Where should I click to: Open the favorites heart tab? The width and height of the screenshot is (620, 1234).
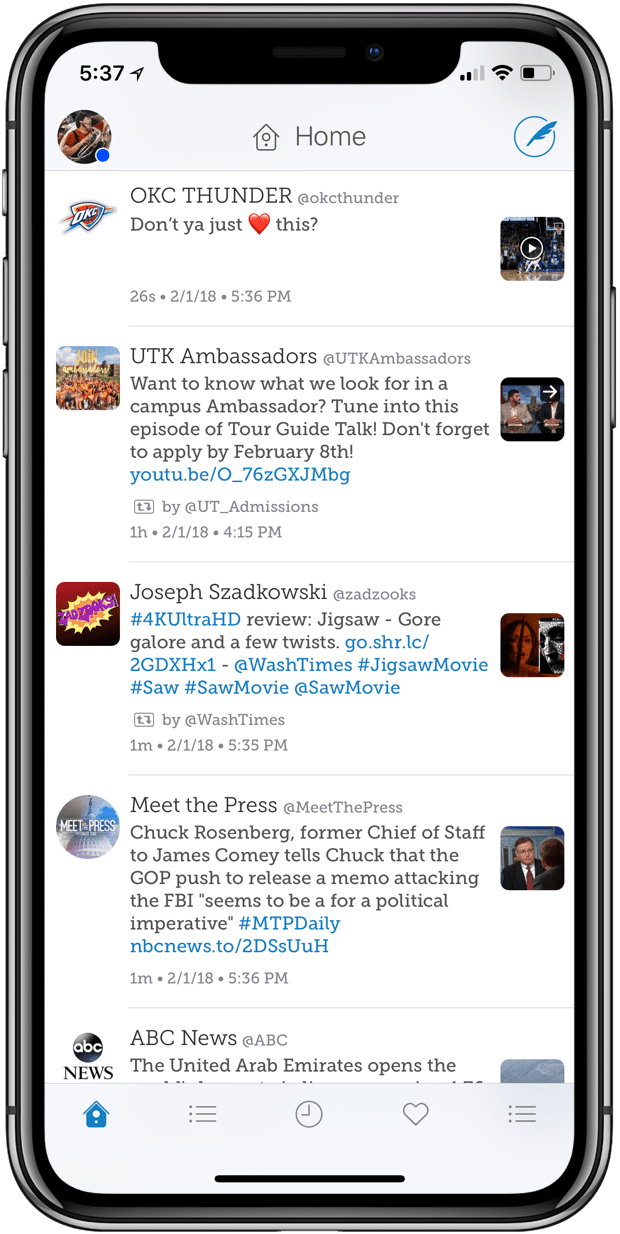tap(415, 1114)
